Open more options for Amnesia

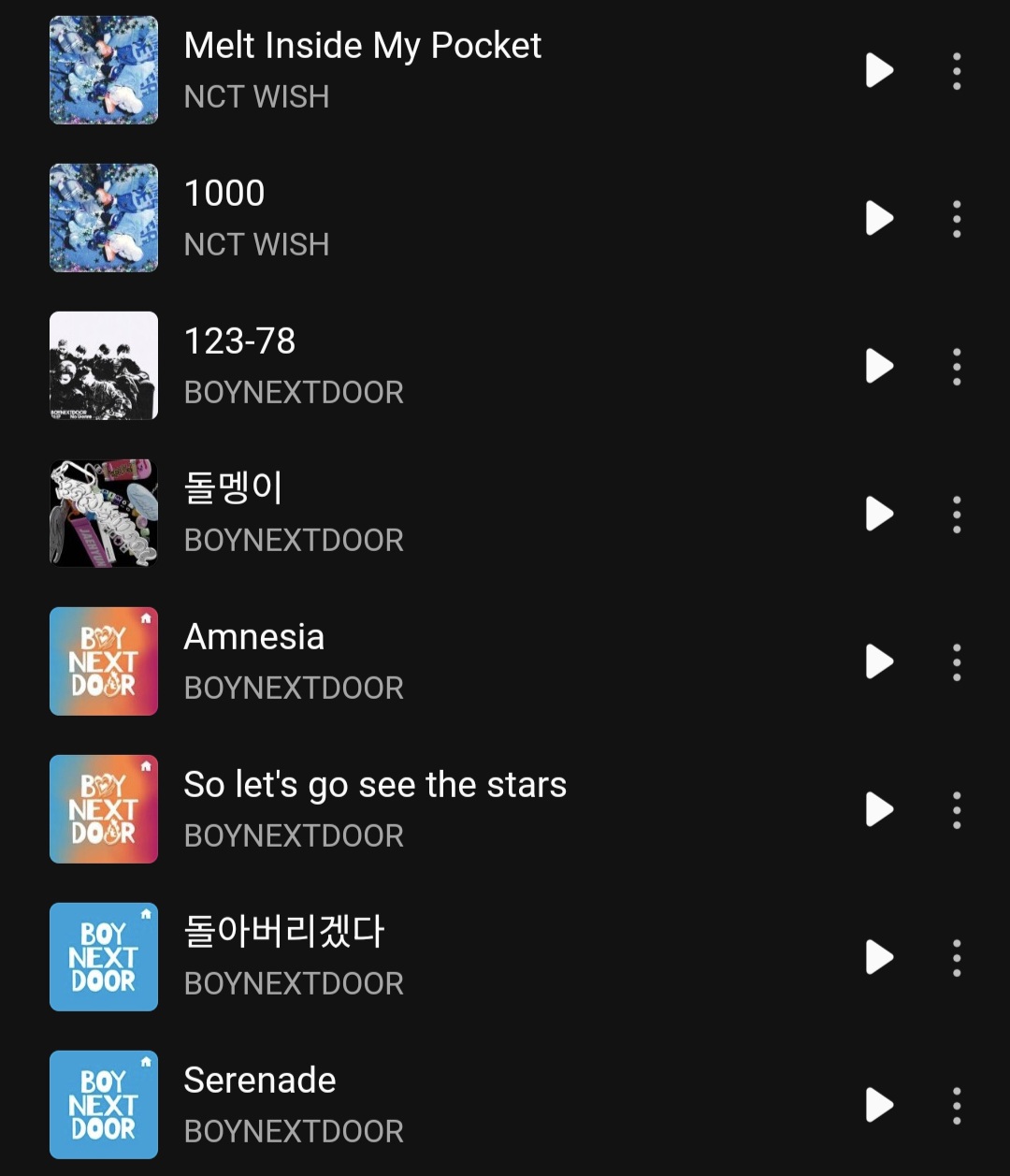[x=956, y=662]
